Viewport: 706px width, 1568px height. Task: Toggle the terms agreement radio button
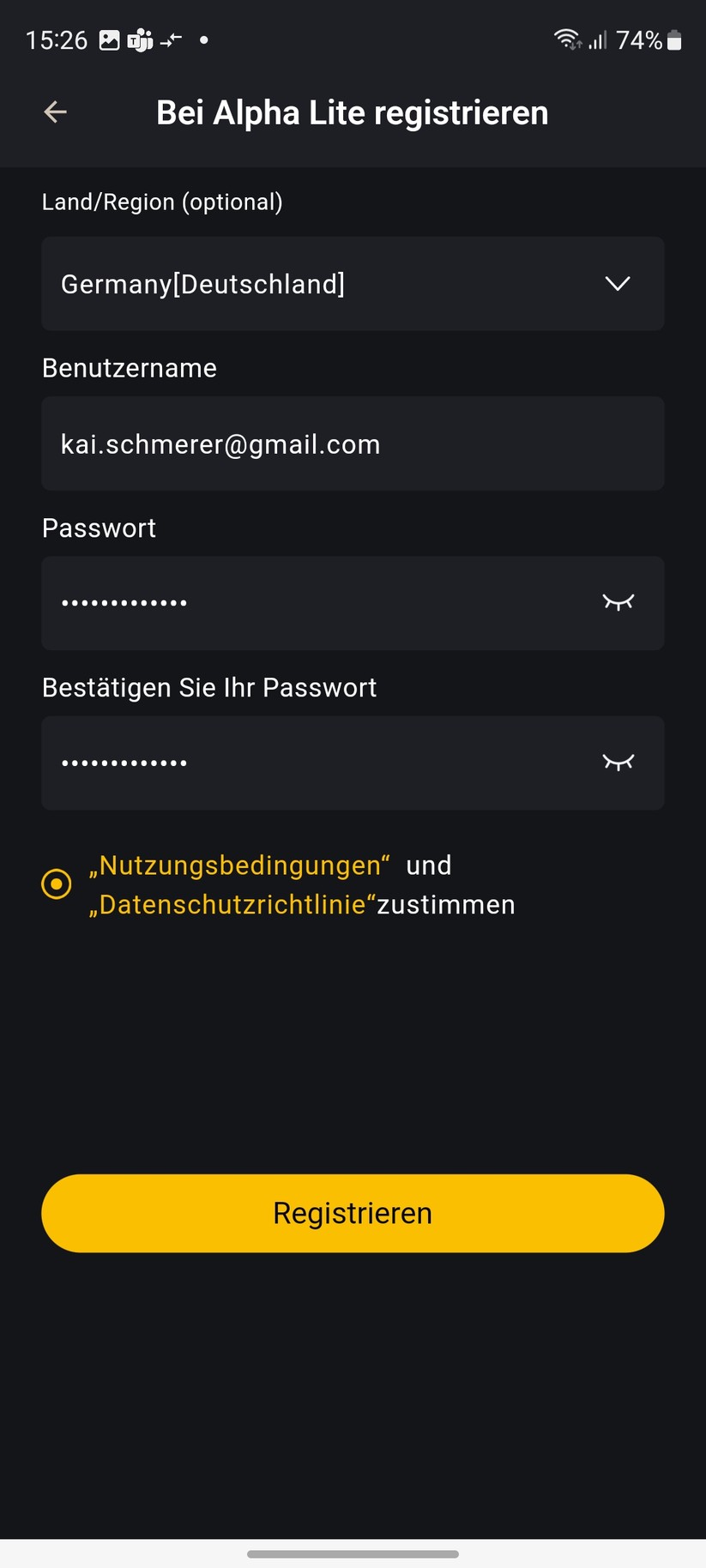[57, 884]
